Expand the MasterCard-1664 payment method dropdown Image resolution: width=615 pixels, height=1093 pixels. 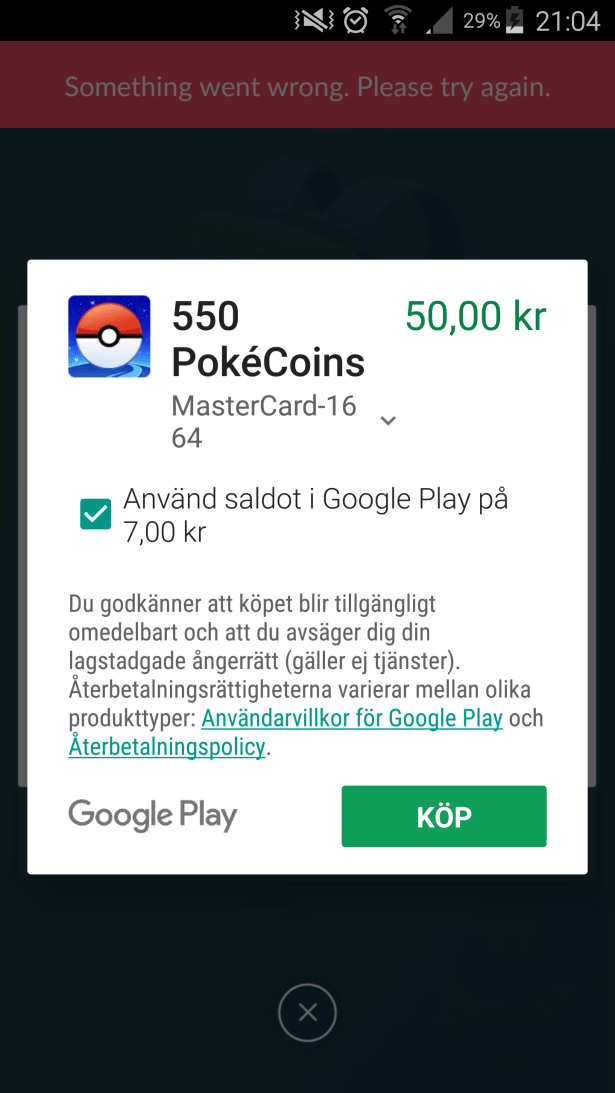388,421
